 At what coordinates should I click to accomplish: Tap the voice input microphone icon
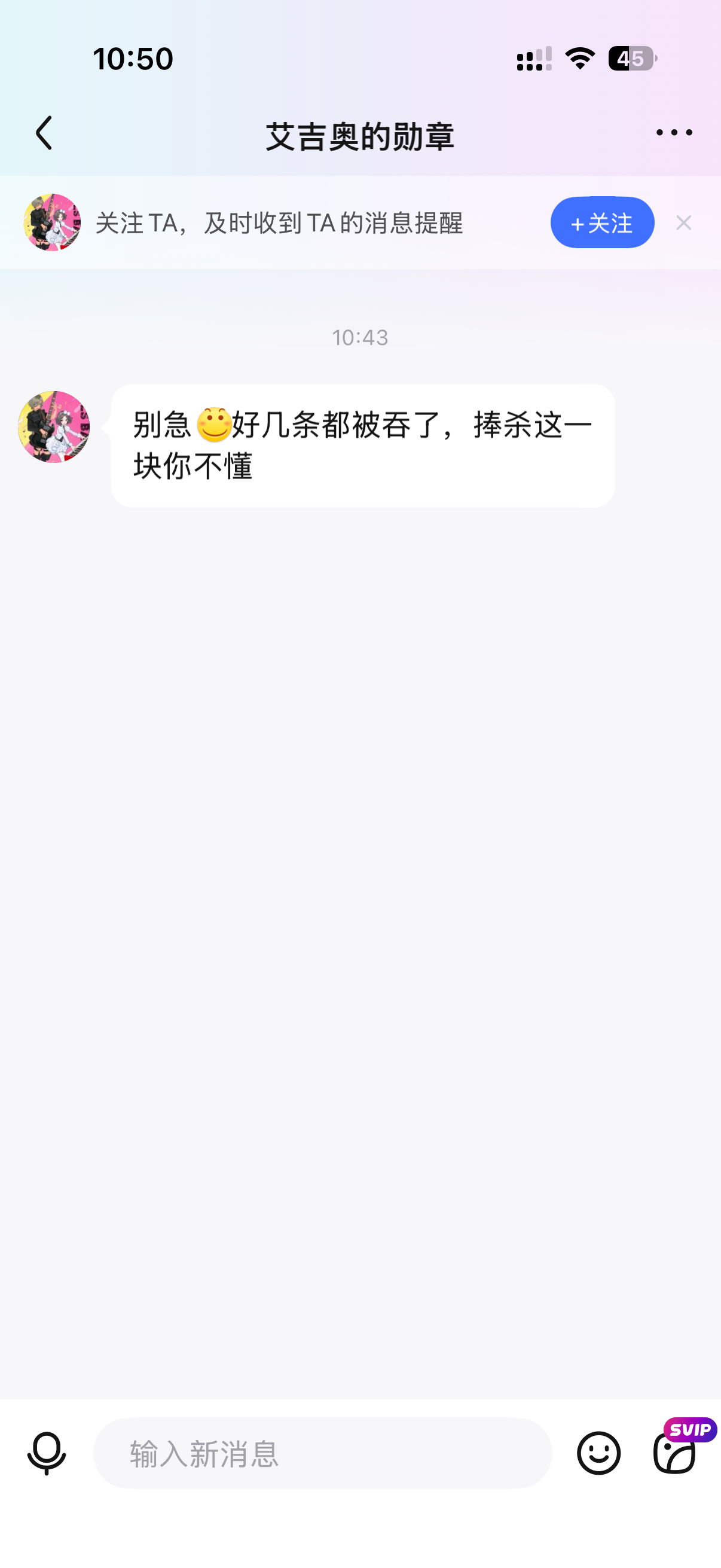point(47,1453)
